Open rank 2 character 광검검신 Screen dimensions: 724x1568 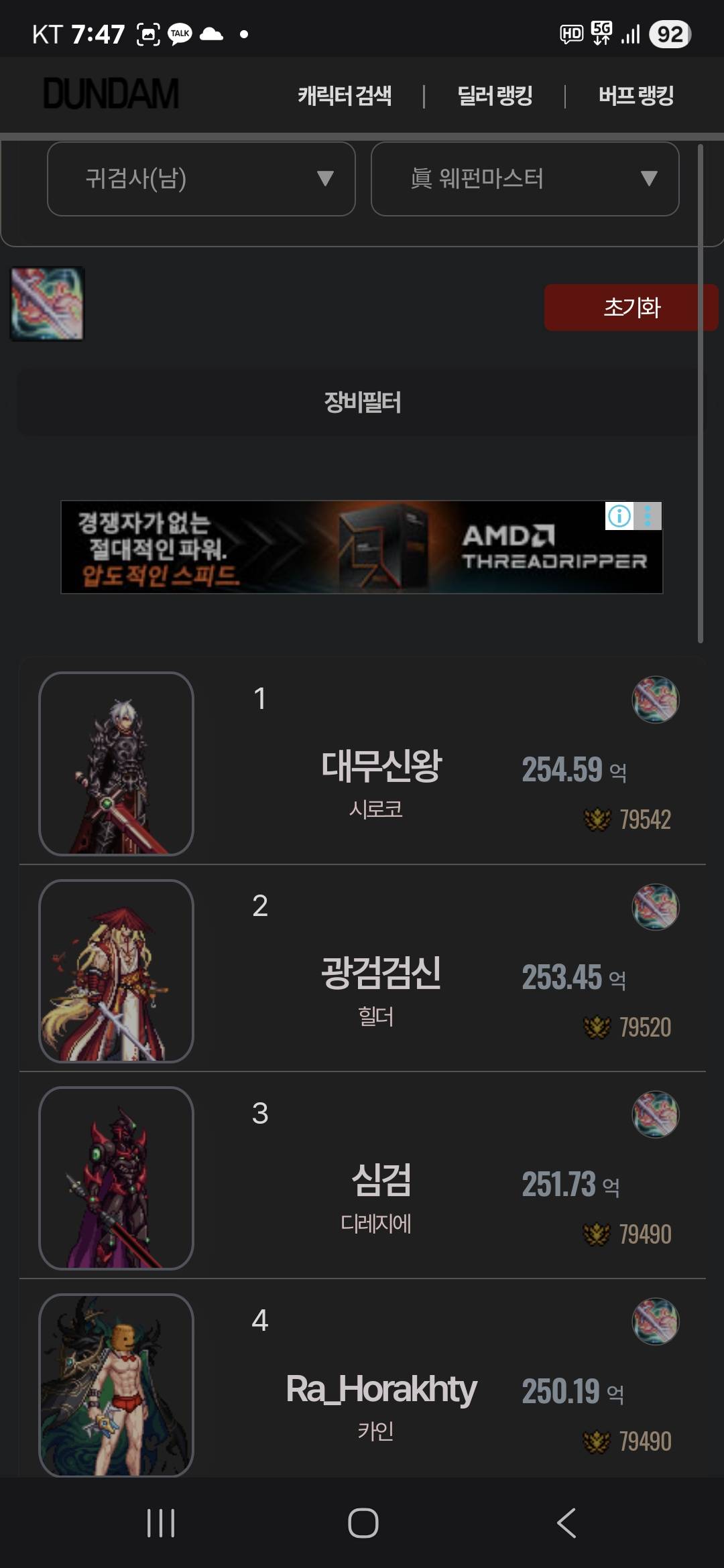click(x=381, y=973)
